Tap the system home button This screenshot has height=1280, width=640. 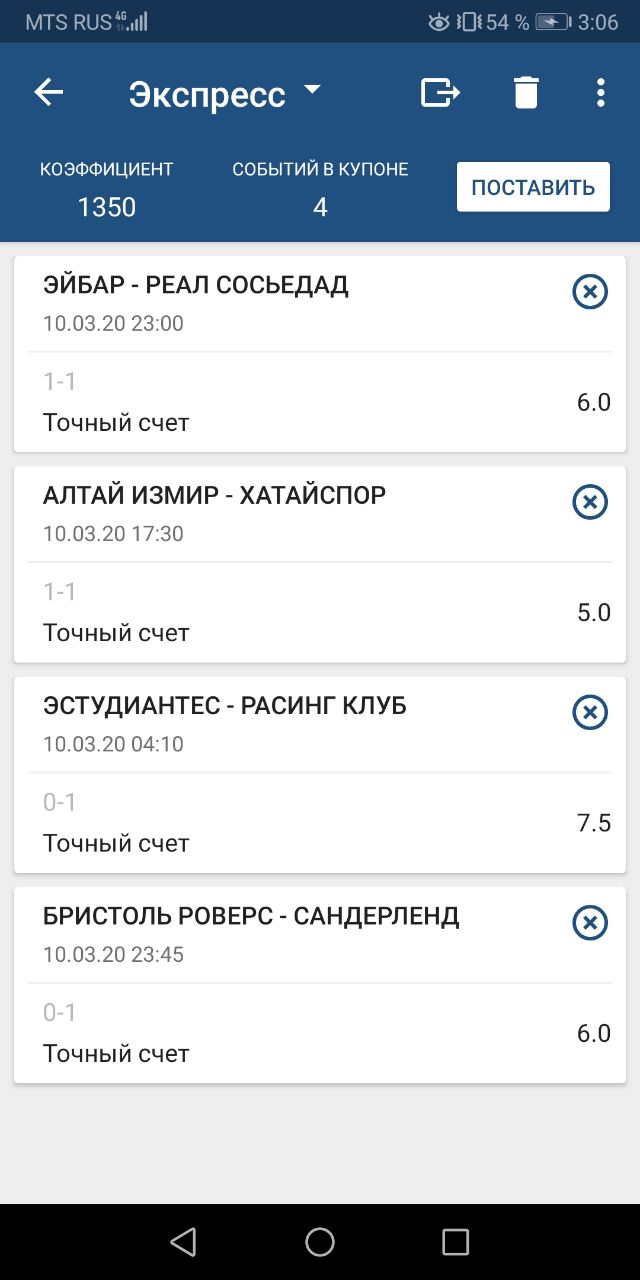pos(320,1242)
